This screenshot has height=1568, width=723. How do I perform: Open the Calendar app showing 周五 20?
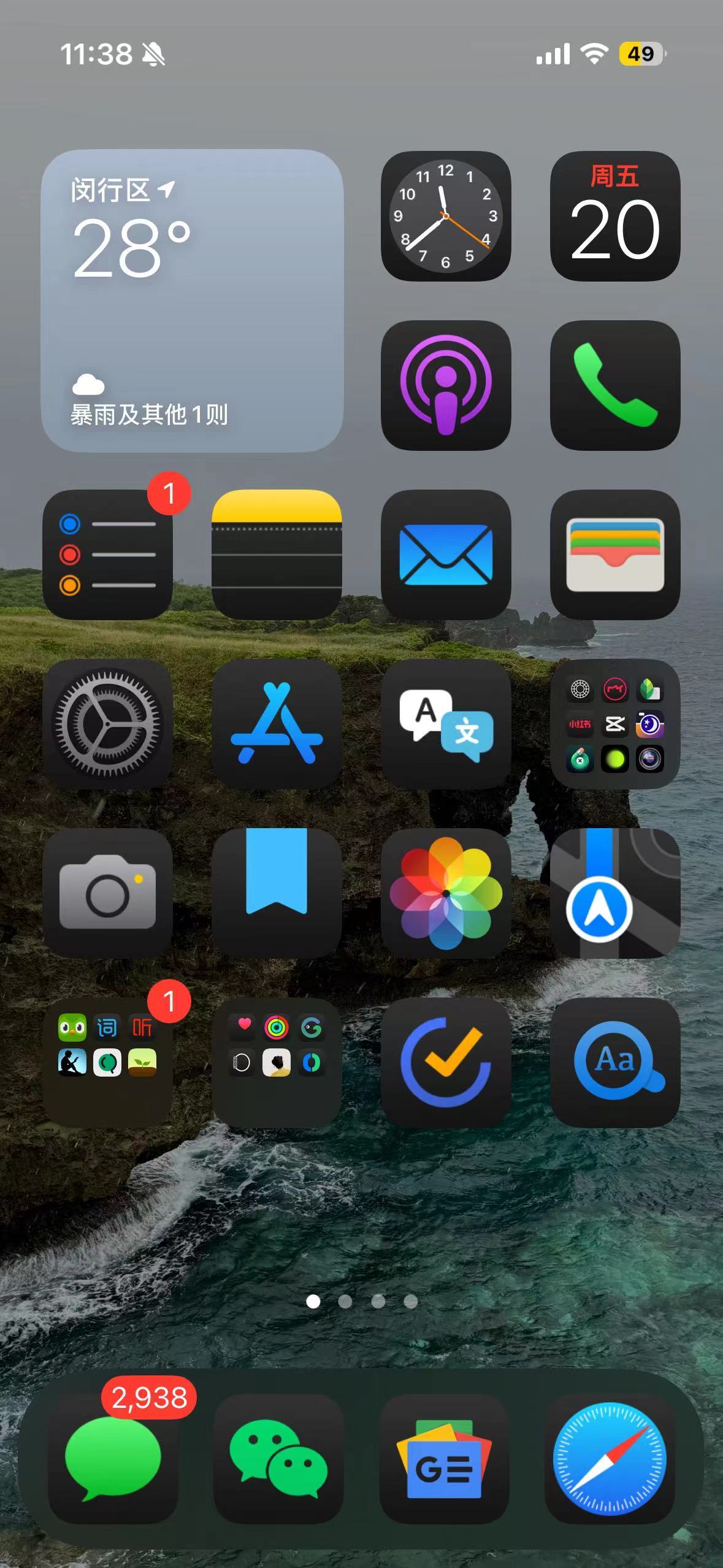tap(614, 216)
